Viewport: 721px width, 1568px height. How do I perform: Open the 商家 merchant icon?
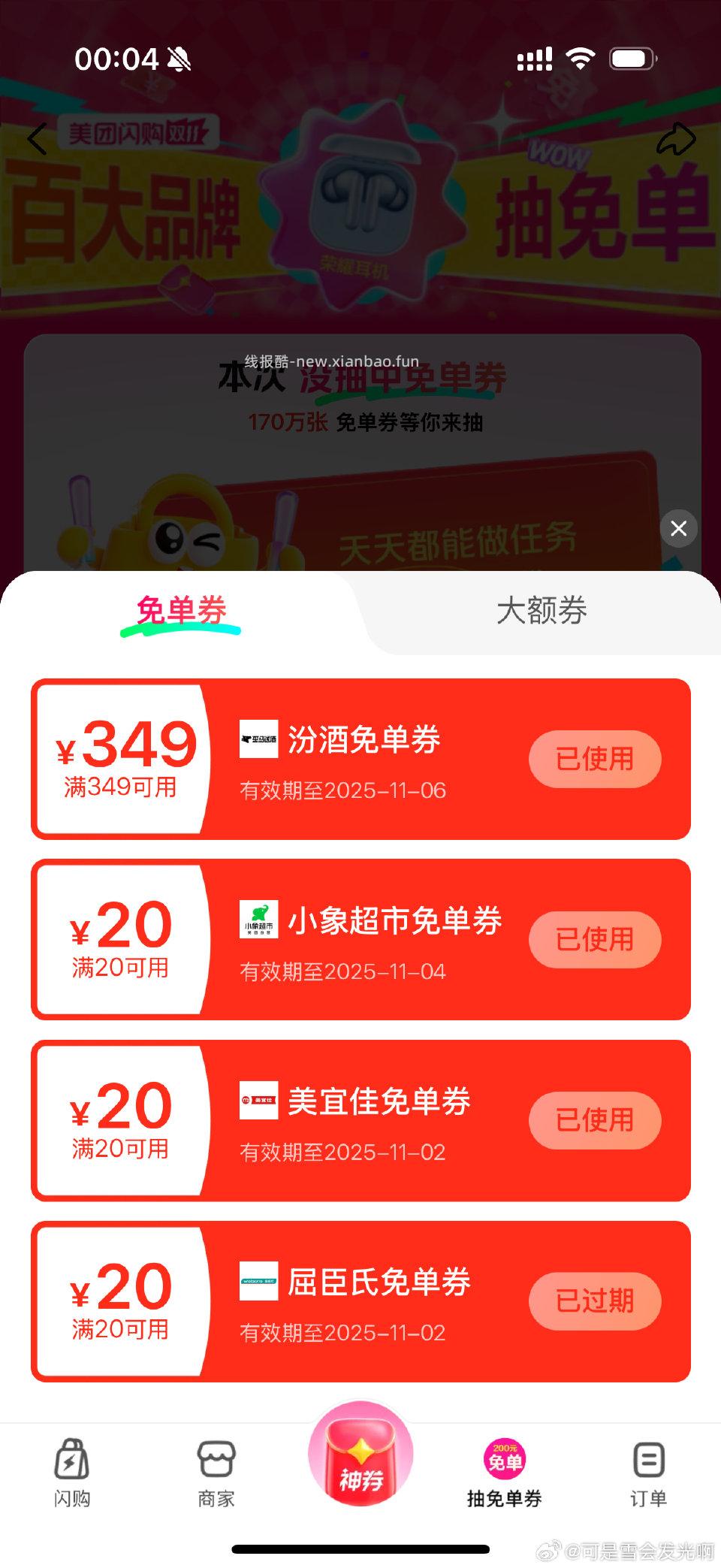tap(215, 1473)
